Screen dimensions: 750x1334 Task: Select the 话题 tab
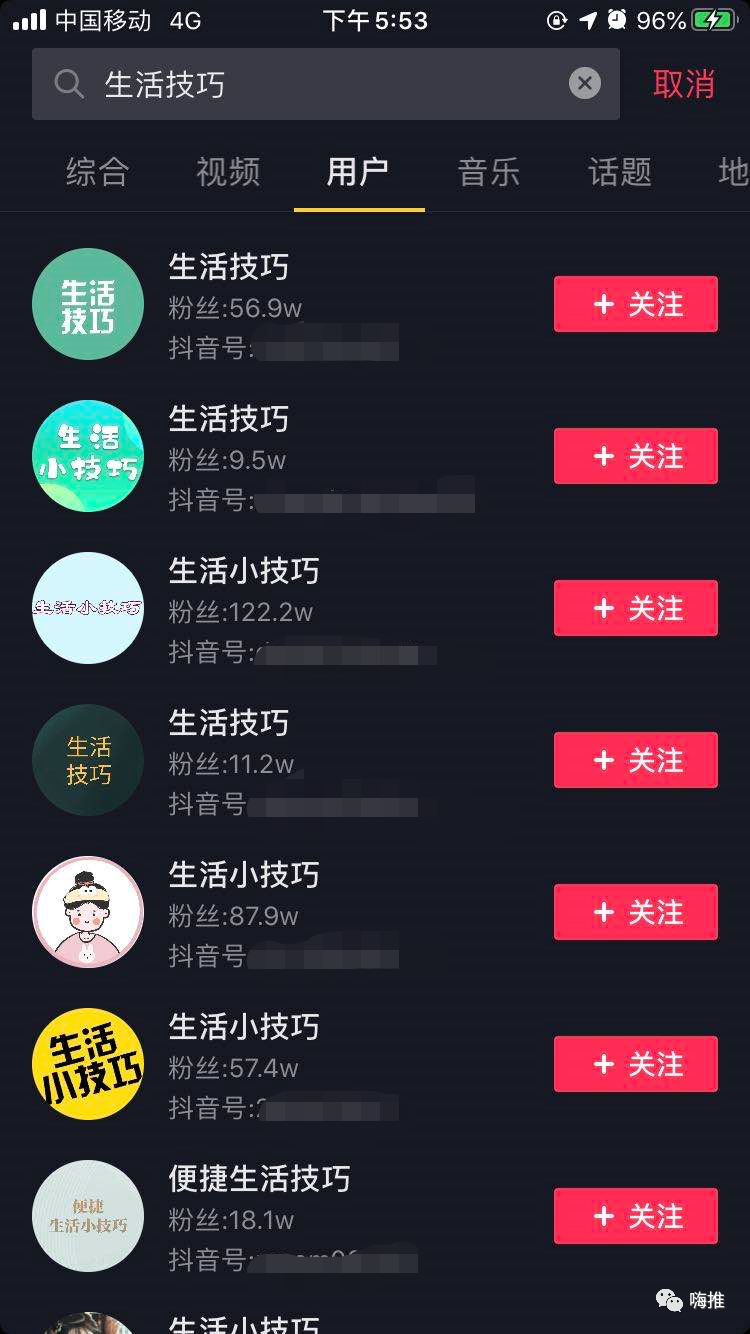pyautogui.click(x=620, y=172)
